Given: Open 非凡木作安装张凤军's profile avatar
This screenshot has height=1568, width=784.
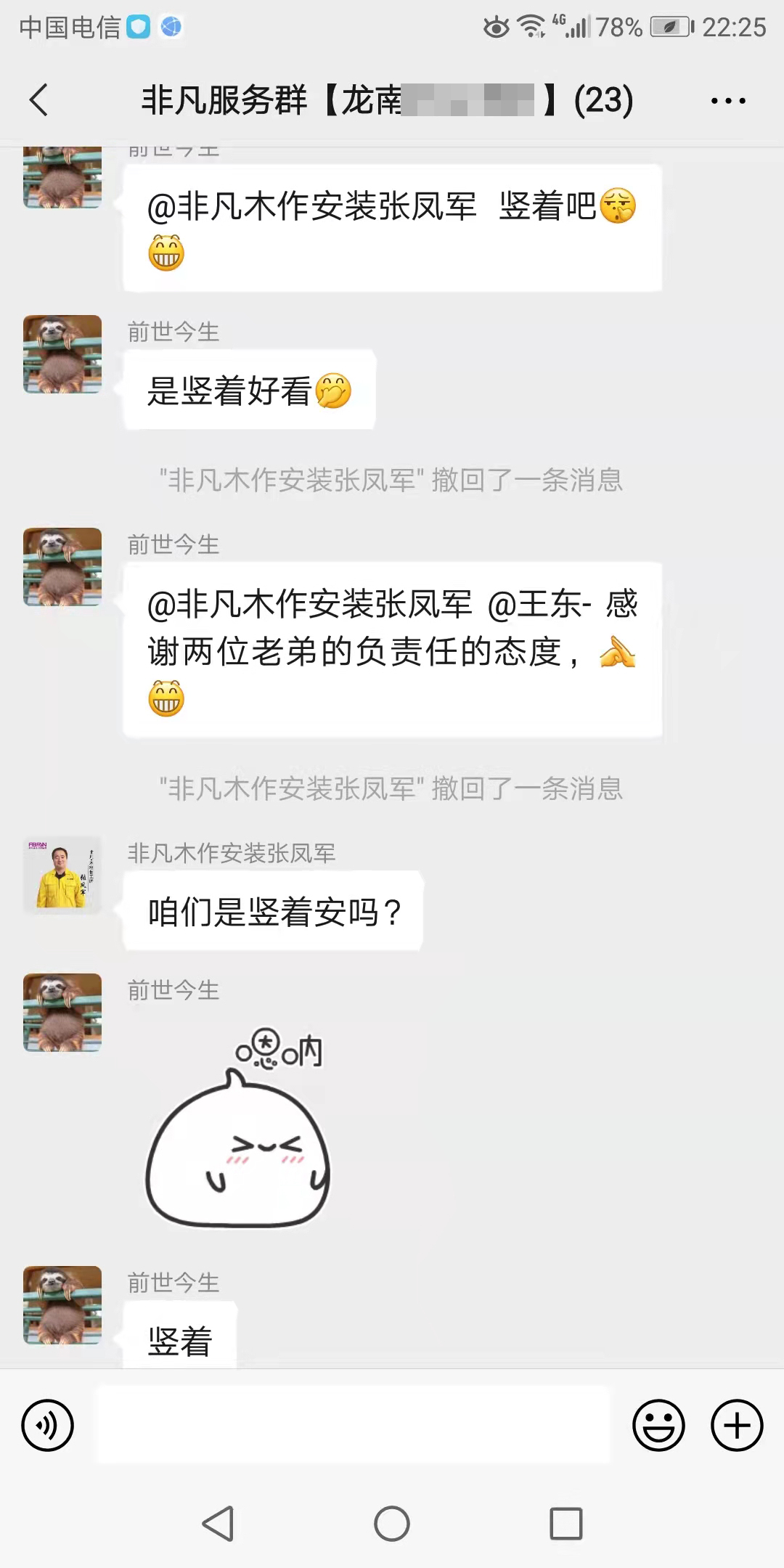Looking at the screenshot, I should [62, 875].
